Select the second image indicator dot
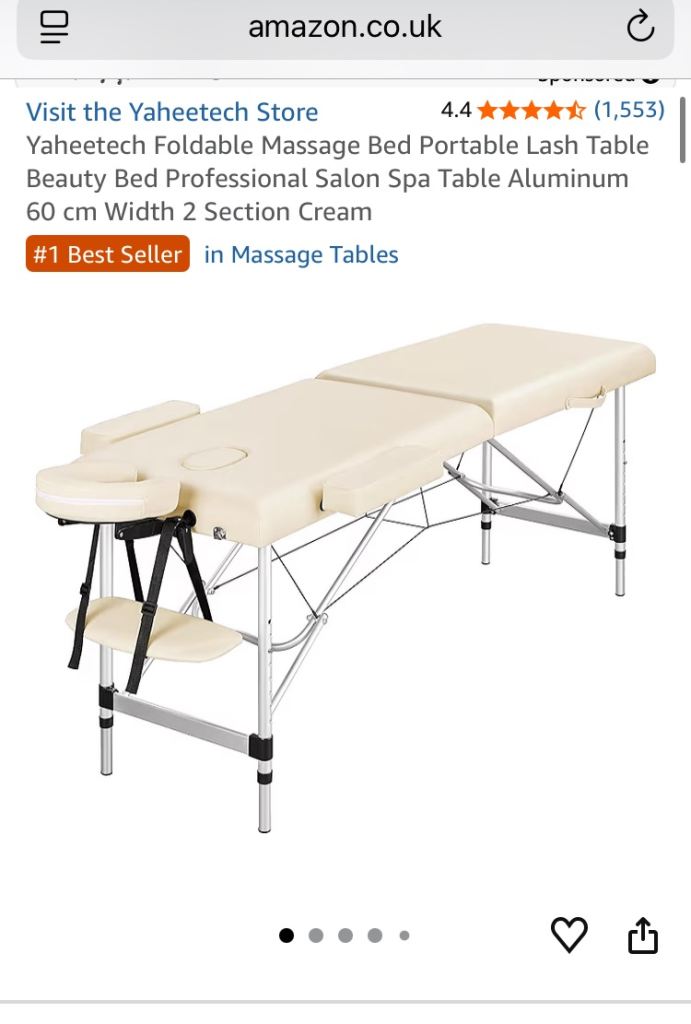 316,936
